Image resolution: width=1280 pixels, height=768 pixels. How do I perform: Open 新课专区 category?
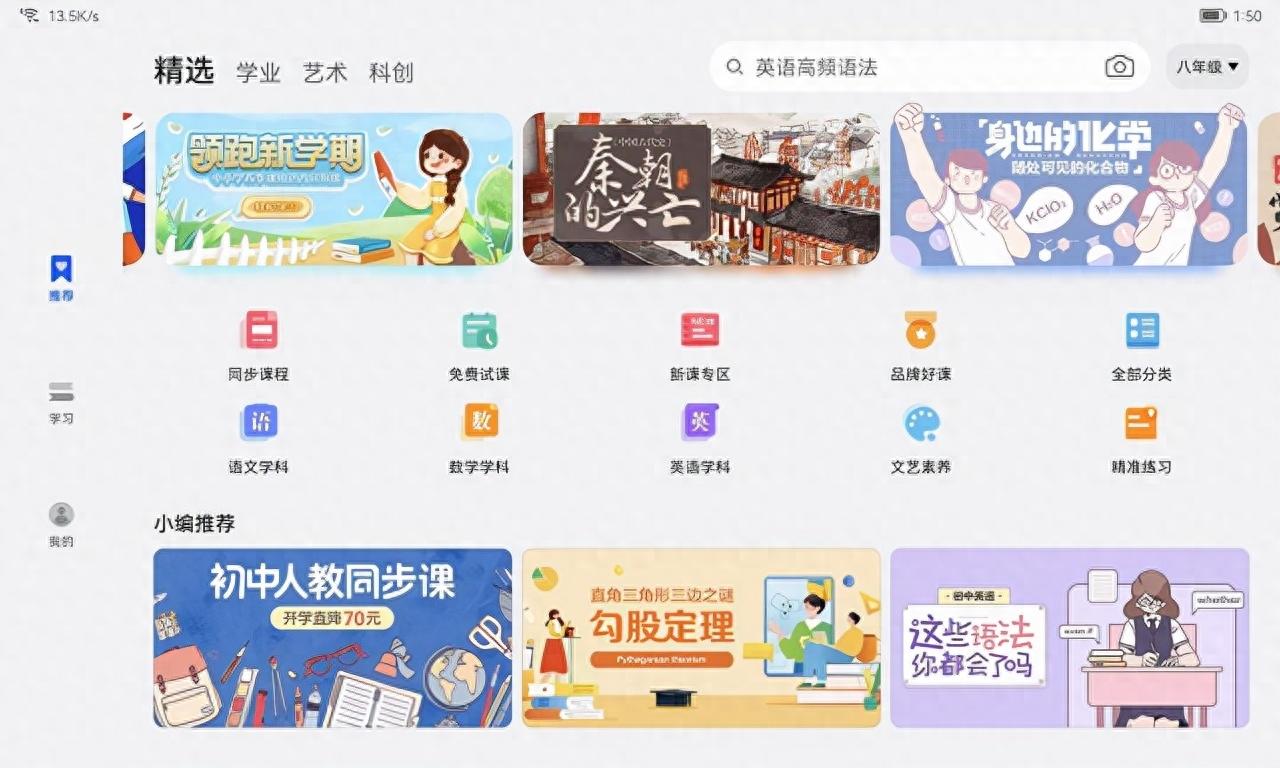pyautogui.click(x=700, y=345)
